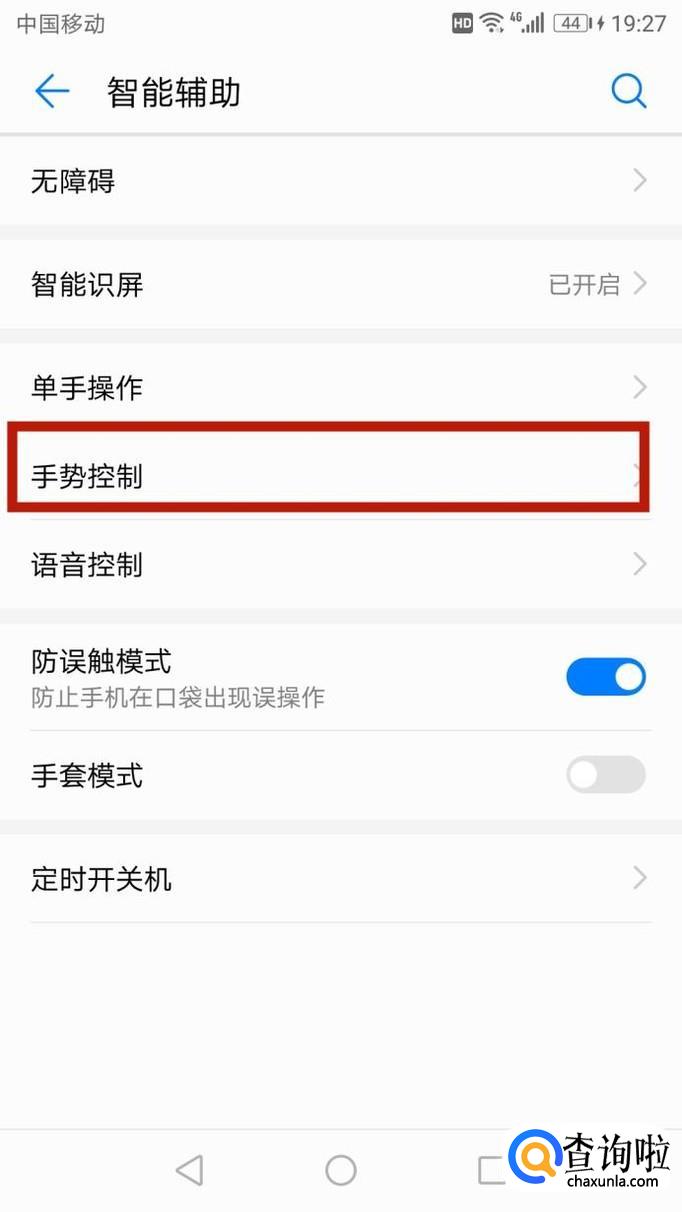Open 单手操作 settings

[x=341, y=387]
